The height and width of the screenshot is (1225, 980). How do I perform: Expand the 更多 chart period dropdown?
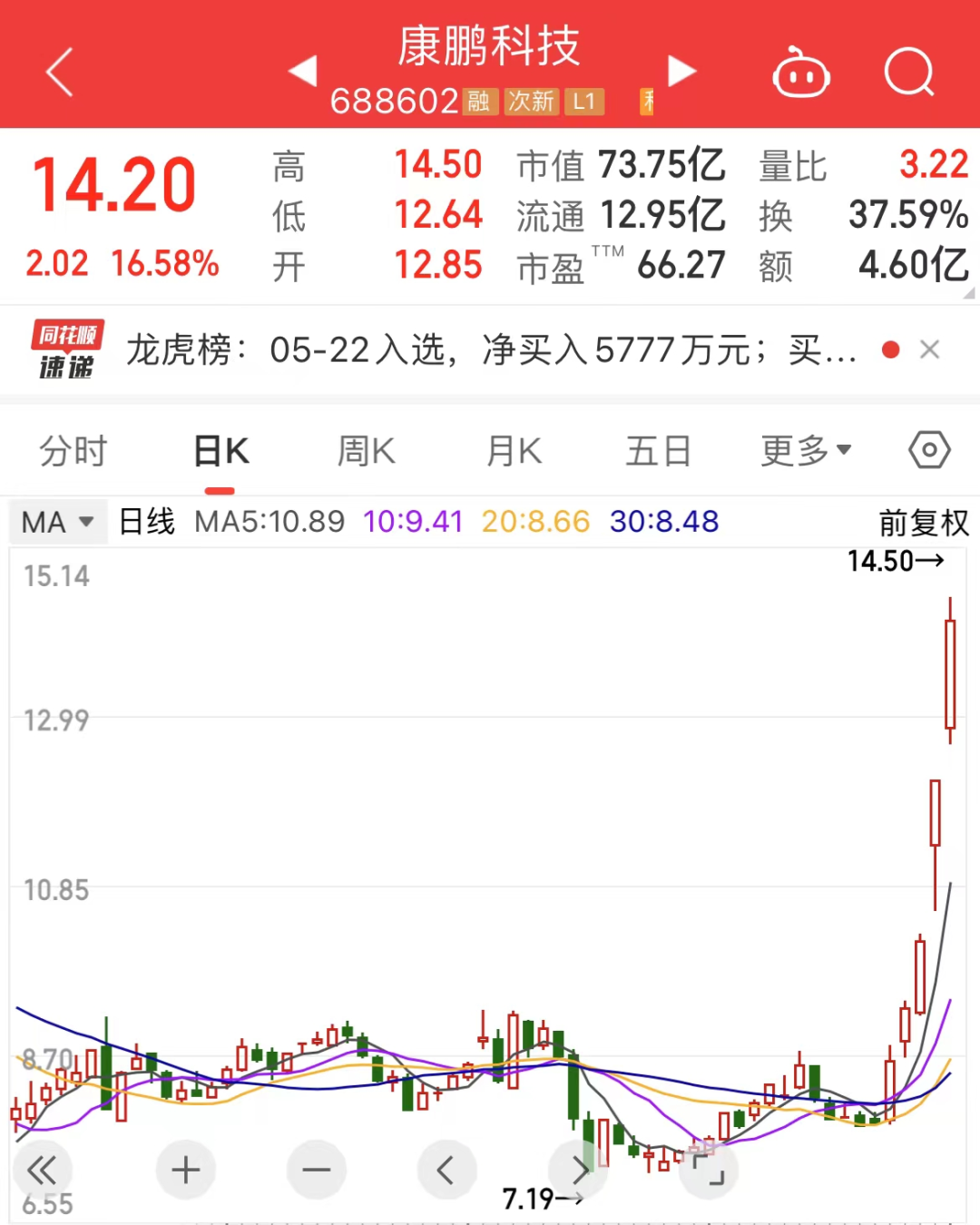click(806, 451)
